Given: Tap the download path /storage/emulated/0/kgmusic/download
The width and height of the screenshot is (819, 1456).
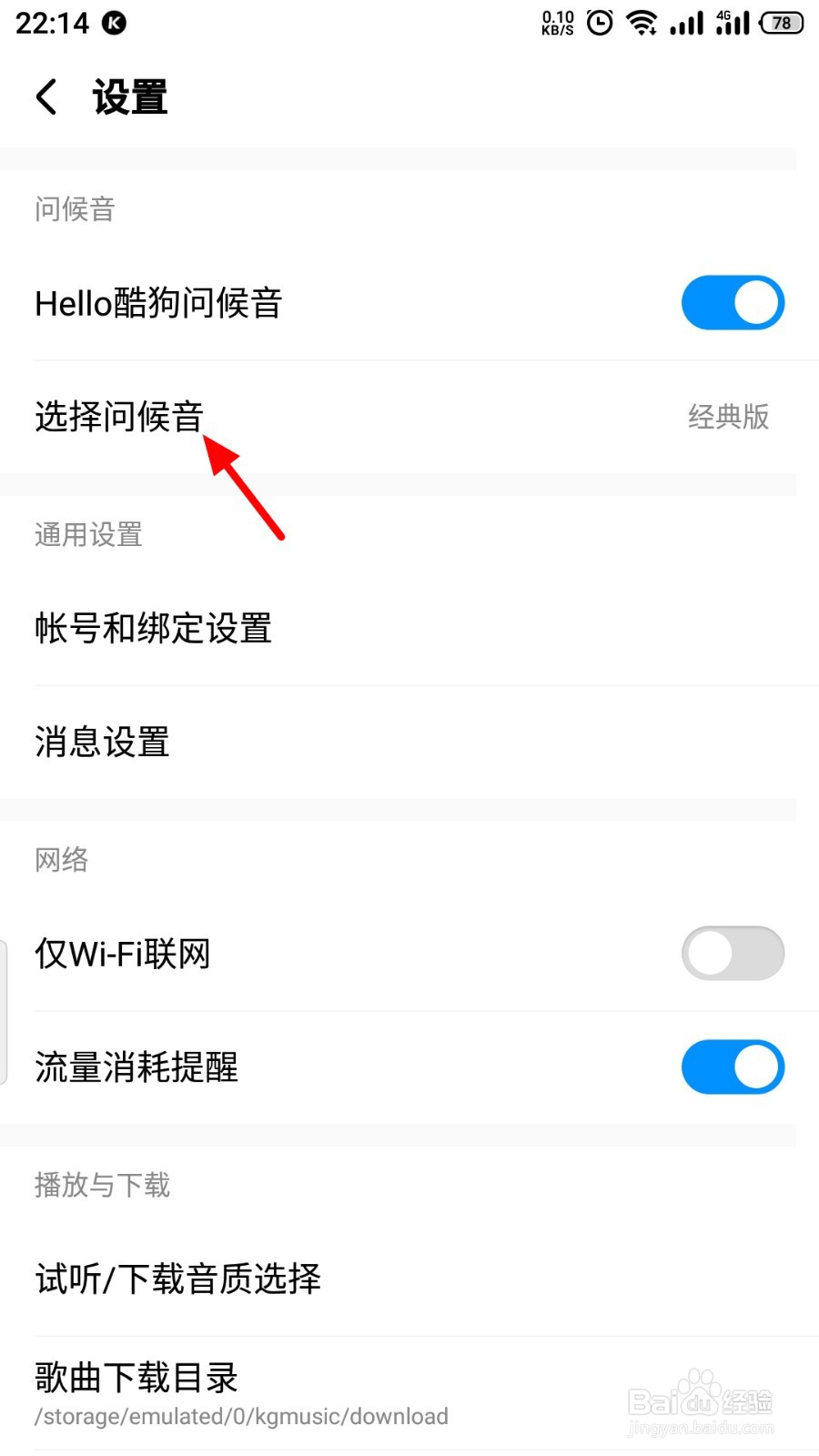Looking at the screenshot, I should (x=241, y=1416).
